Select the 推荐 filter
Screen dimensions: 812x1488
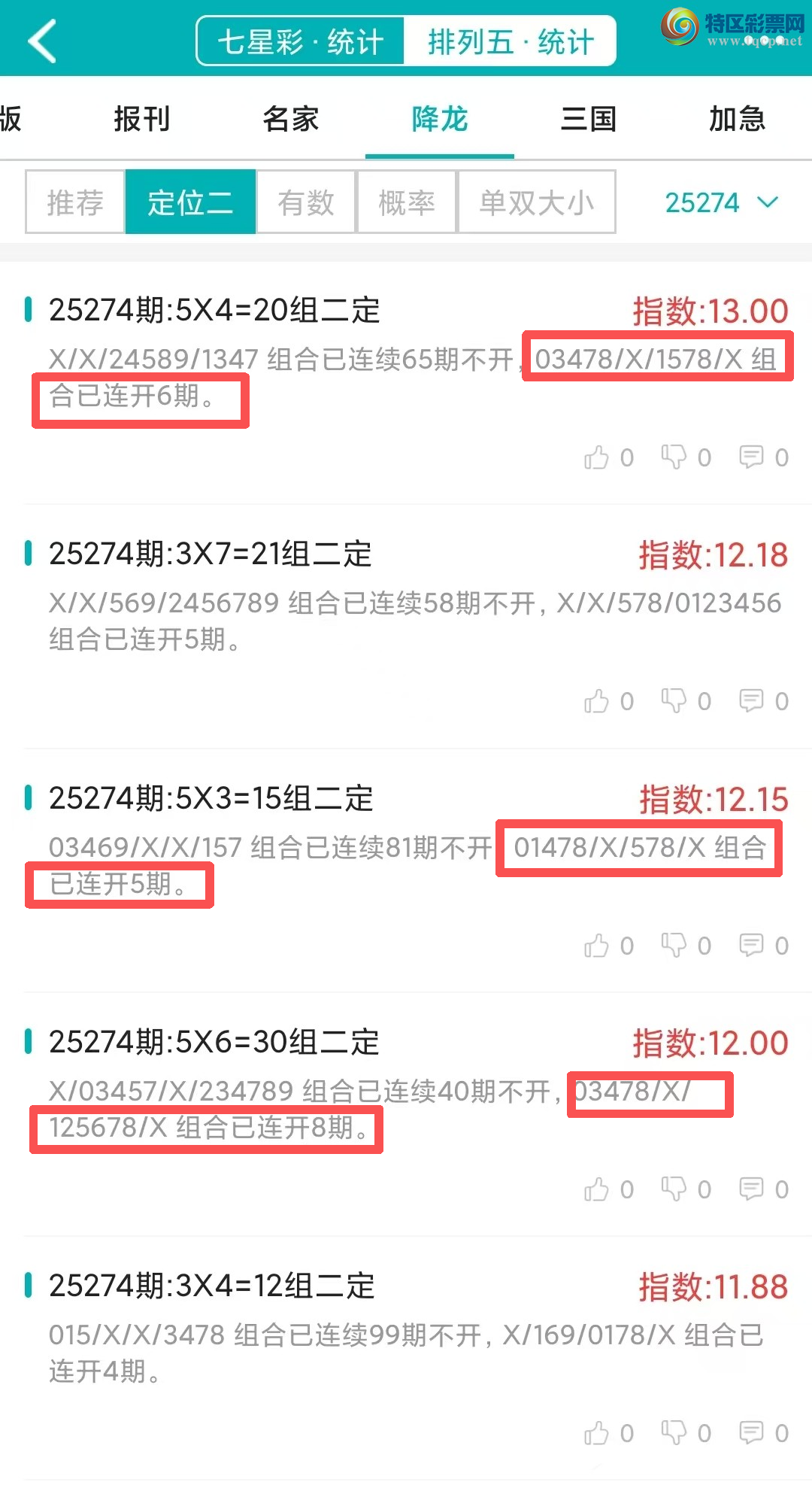click(x=75, y=202)
